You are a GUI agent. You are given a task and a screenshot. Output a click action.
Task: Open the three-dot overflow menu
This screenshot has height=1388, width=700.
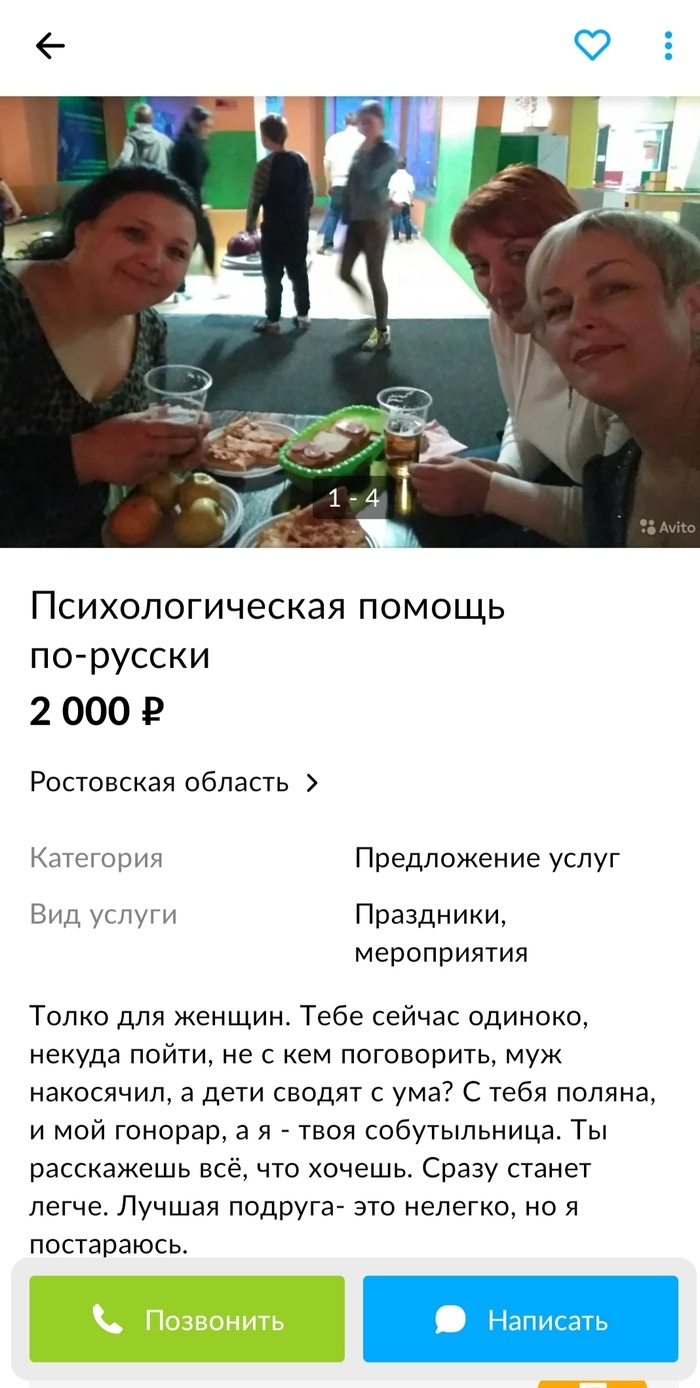click(668, 46)
